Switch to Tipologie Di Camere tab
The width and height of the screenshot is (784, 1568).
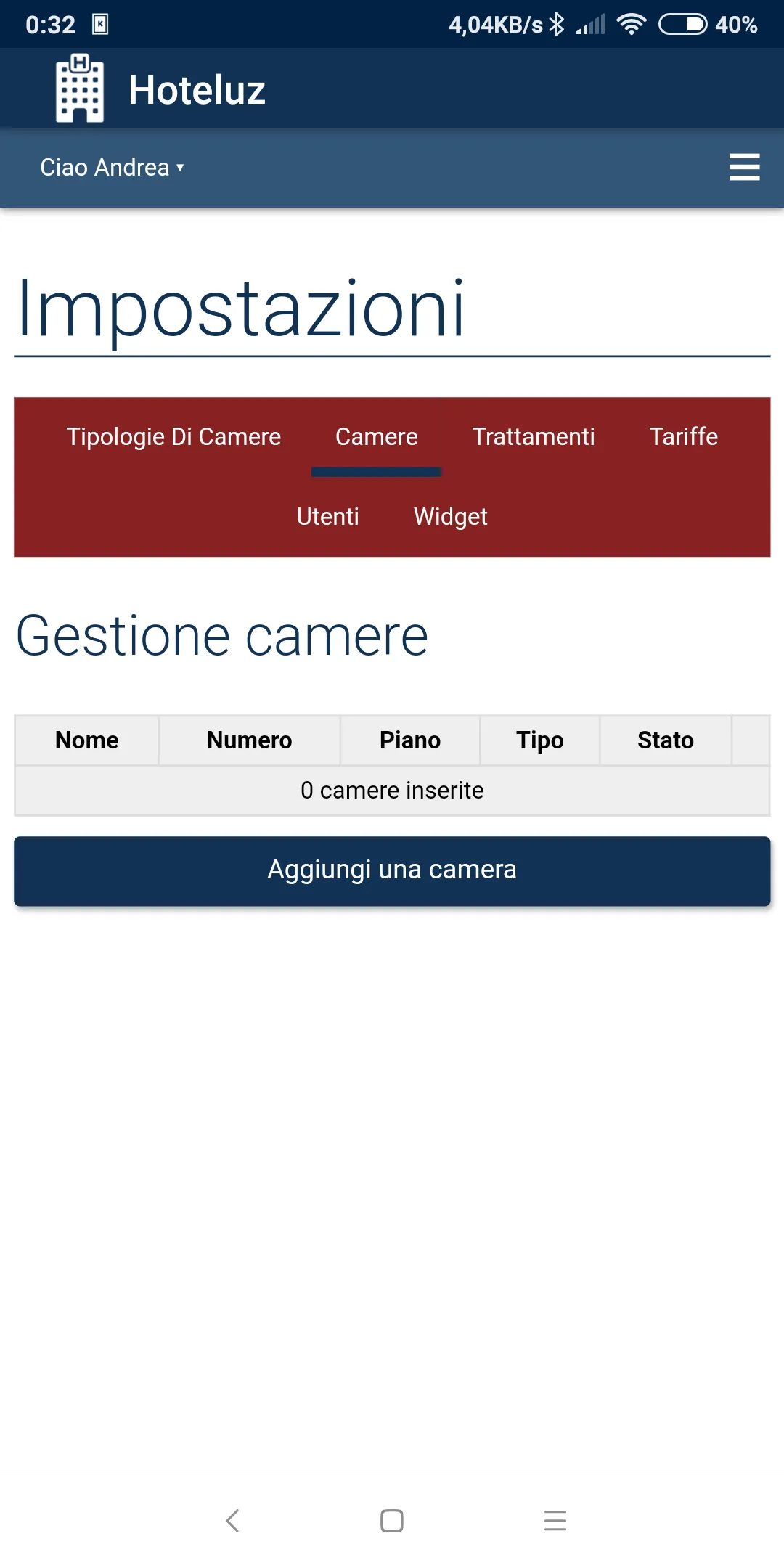point(173,437)
